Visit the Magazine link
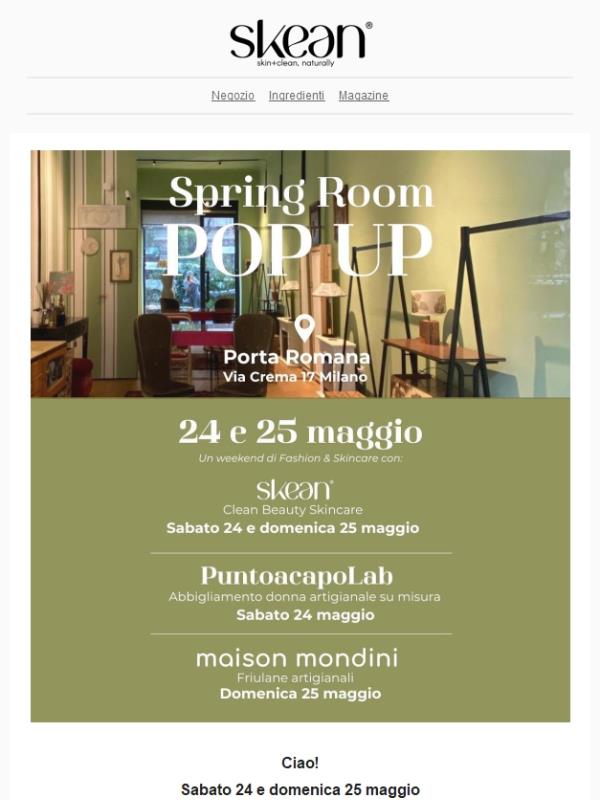600x800 pixels. tap(363, 96)
